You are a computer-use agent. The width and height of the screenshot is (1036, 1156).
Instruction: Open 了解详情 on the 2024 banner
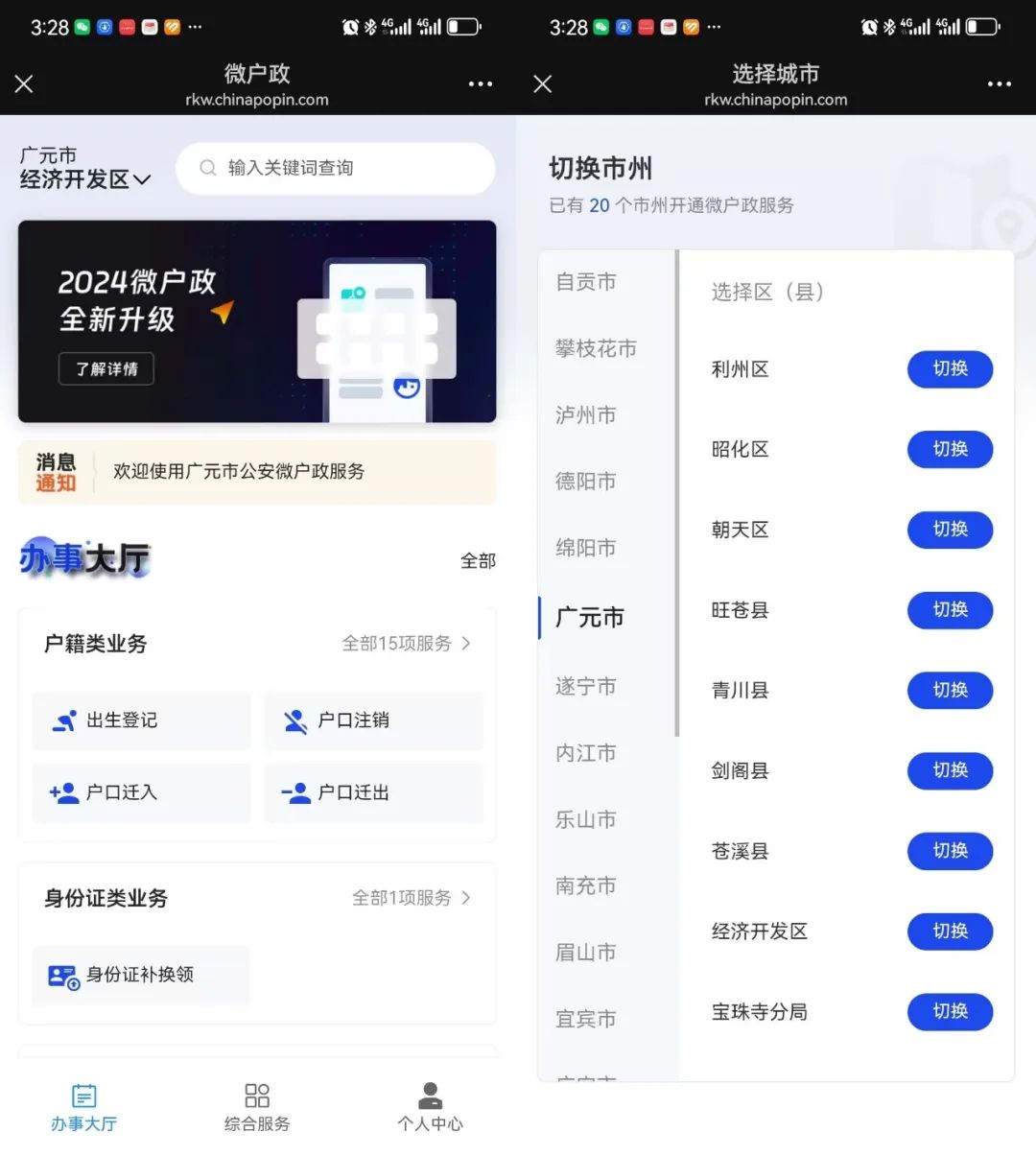tap(106, 369)
